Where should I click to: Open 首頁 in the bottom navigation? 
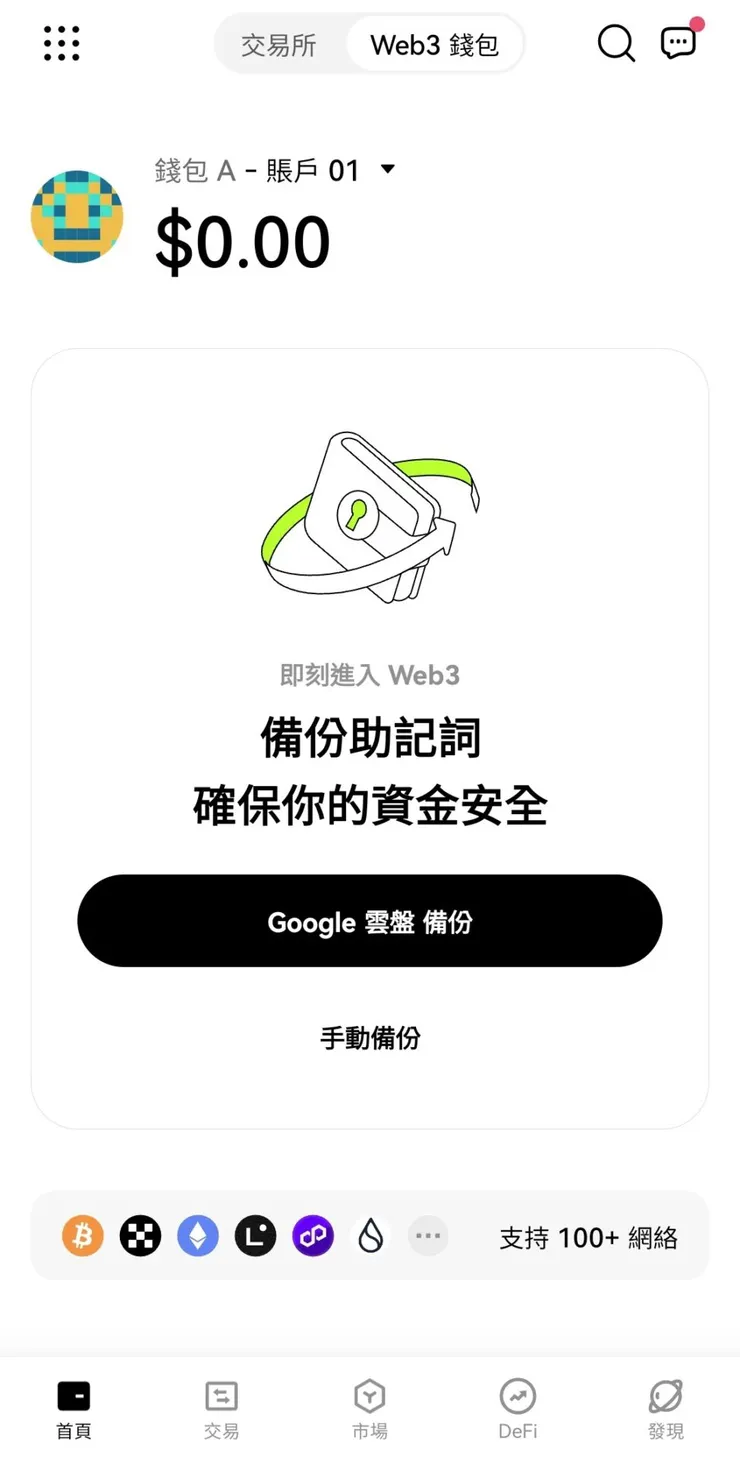[x=73, y=1407]
